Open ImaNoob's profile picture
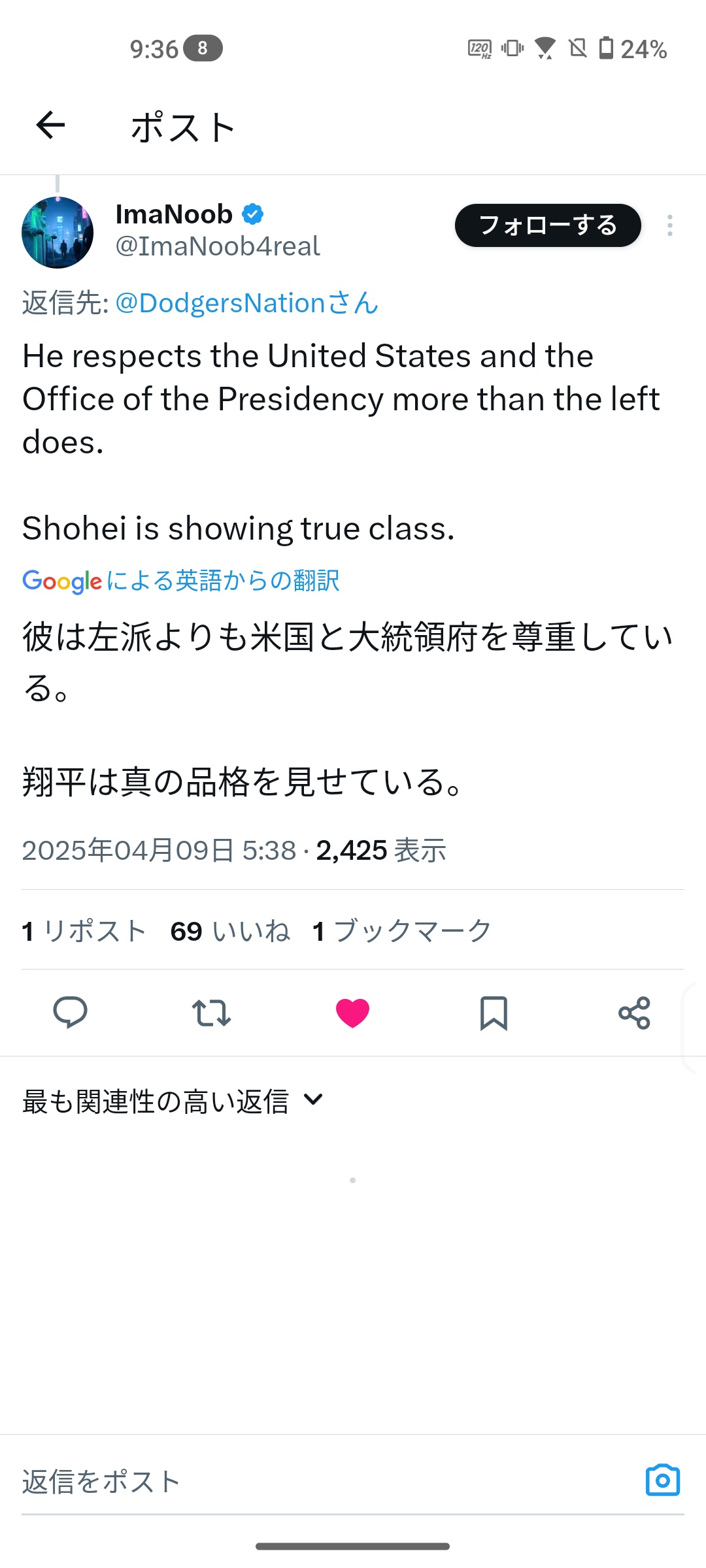This screenshot has width=706, height=1568. (58, 233)
